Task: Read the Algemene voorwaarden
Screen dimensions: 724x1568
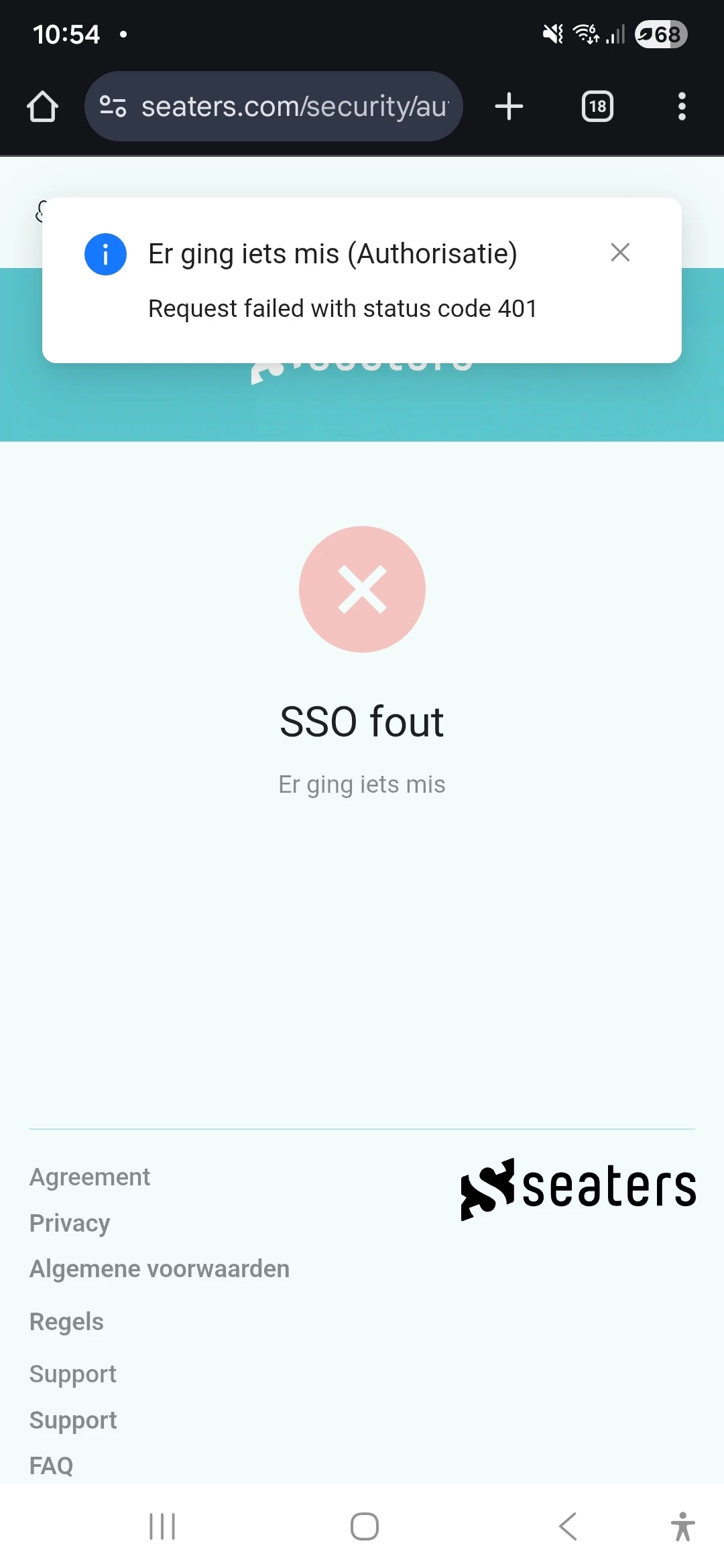Action: [x=160, y=1269]
